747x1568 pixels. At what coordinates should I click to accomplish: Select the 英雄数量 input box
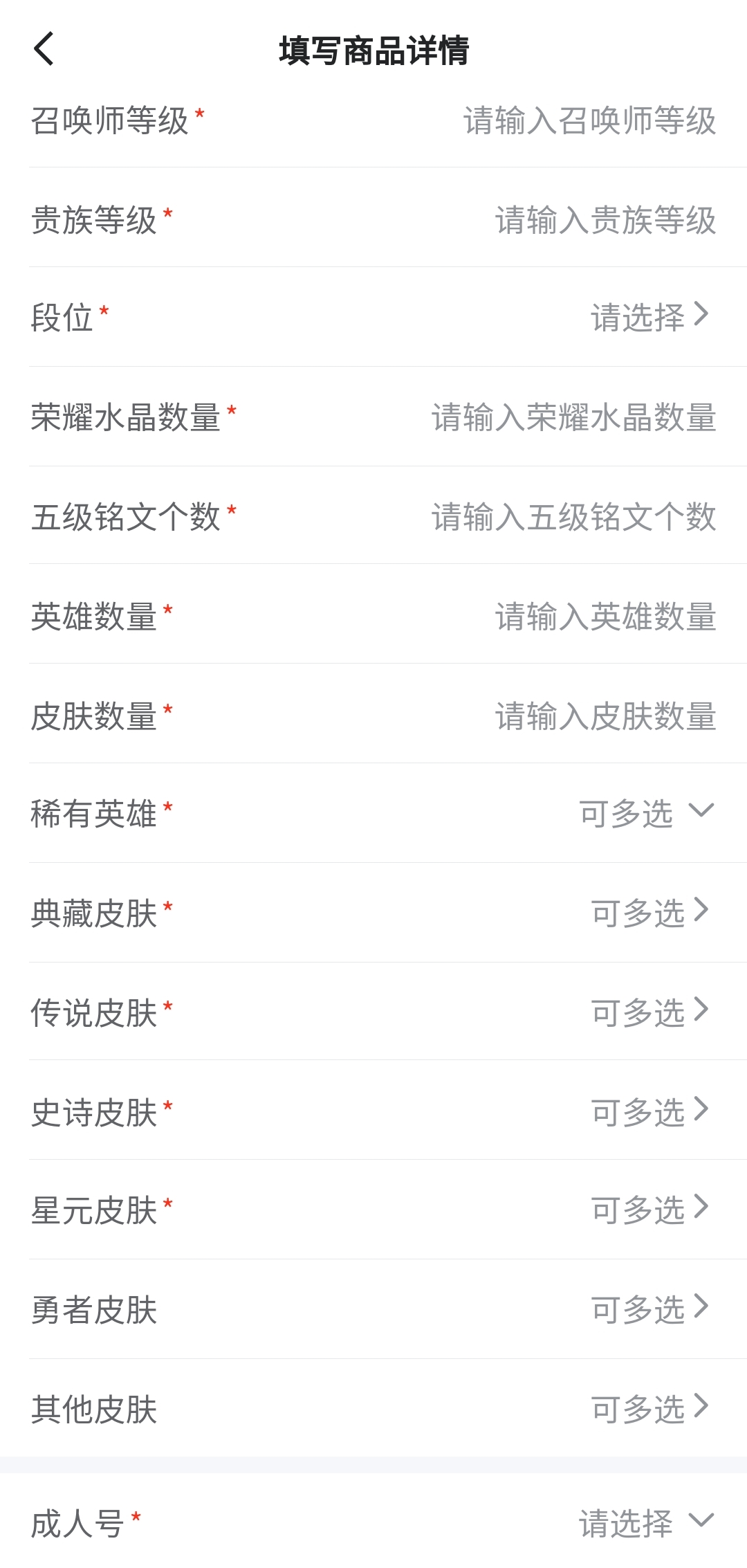point(605,617)
